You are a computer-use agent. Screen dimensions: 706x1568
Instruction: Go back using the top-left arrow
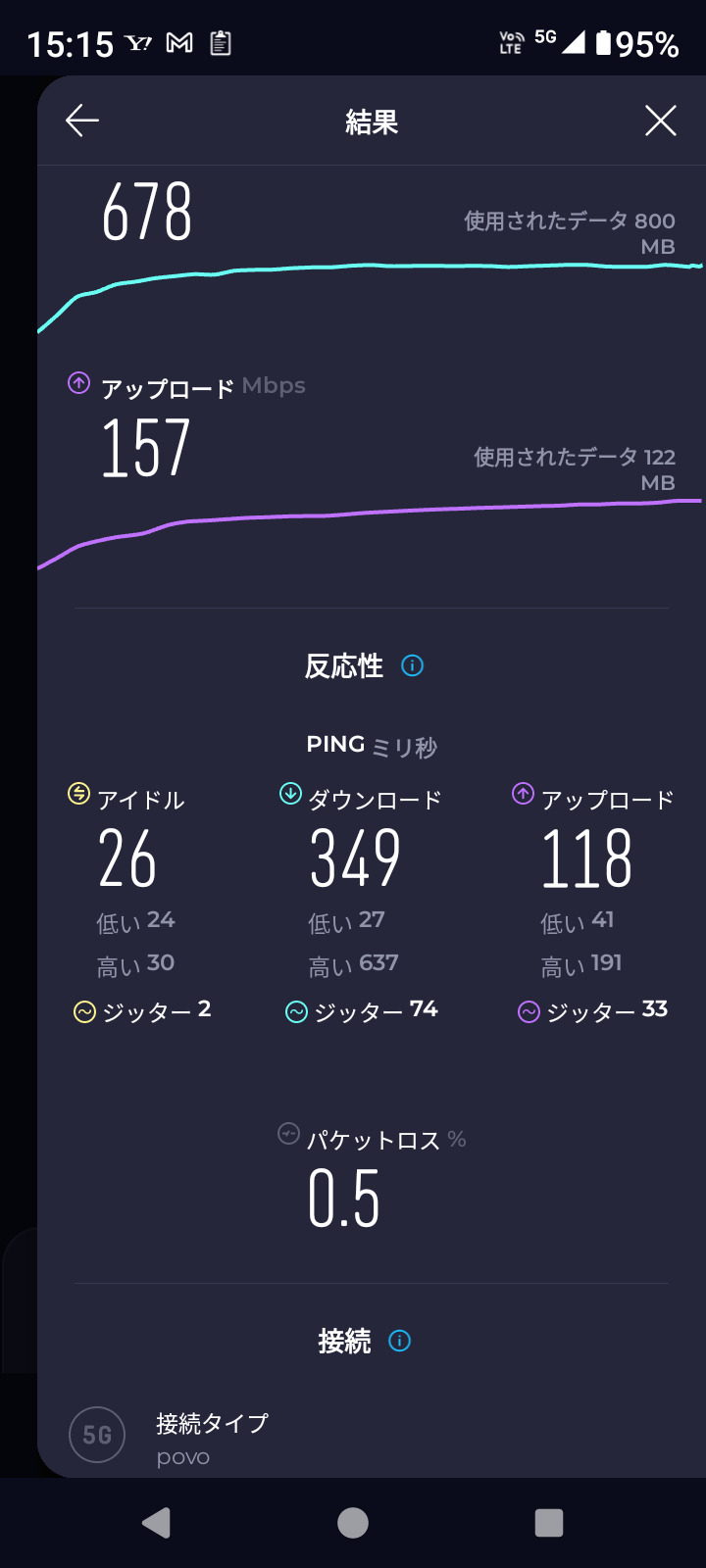coord(82,121)
